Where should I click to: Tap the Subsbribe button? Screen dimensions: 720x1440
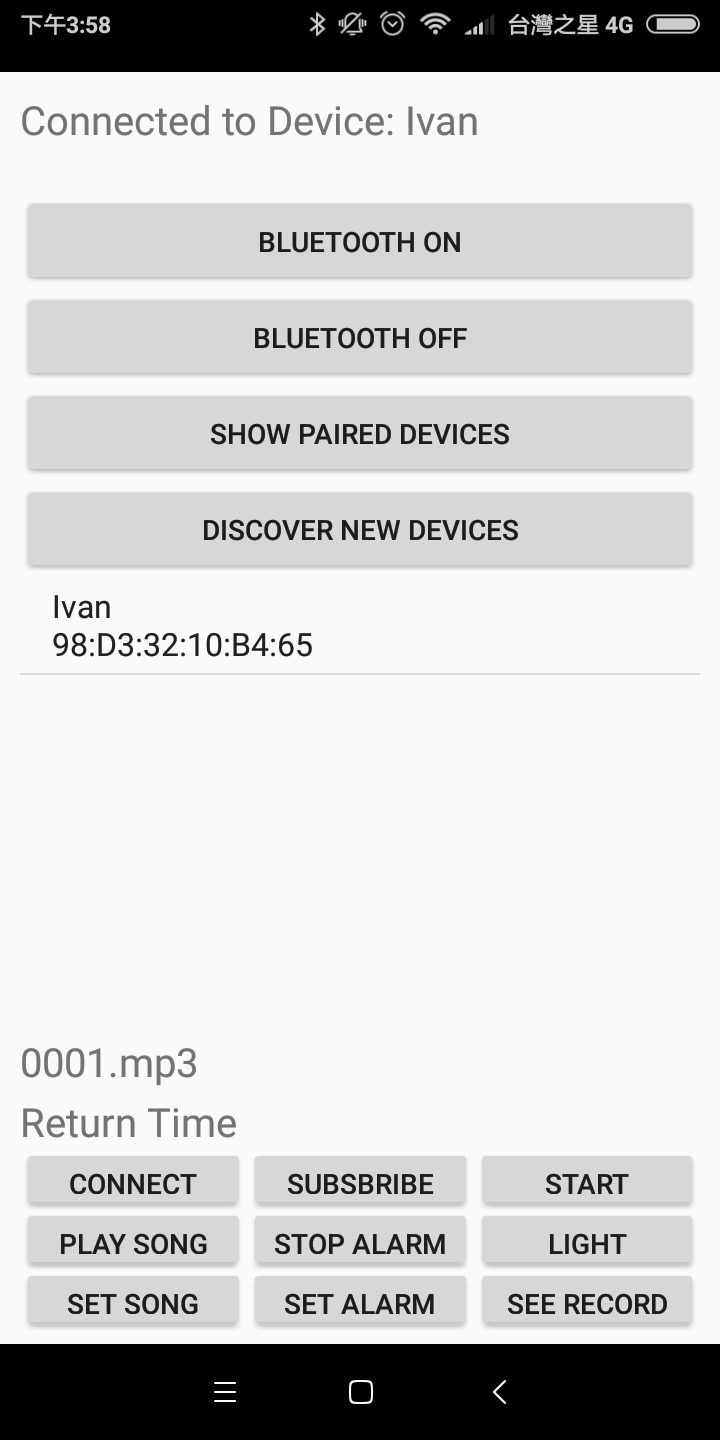[360, 1184]
